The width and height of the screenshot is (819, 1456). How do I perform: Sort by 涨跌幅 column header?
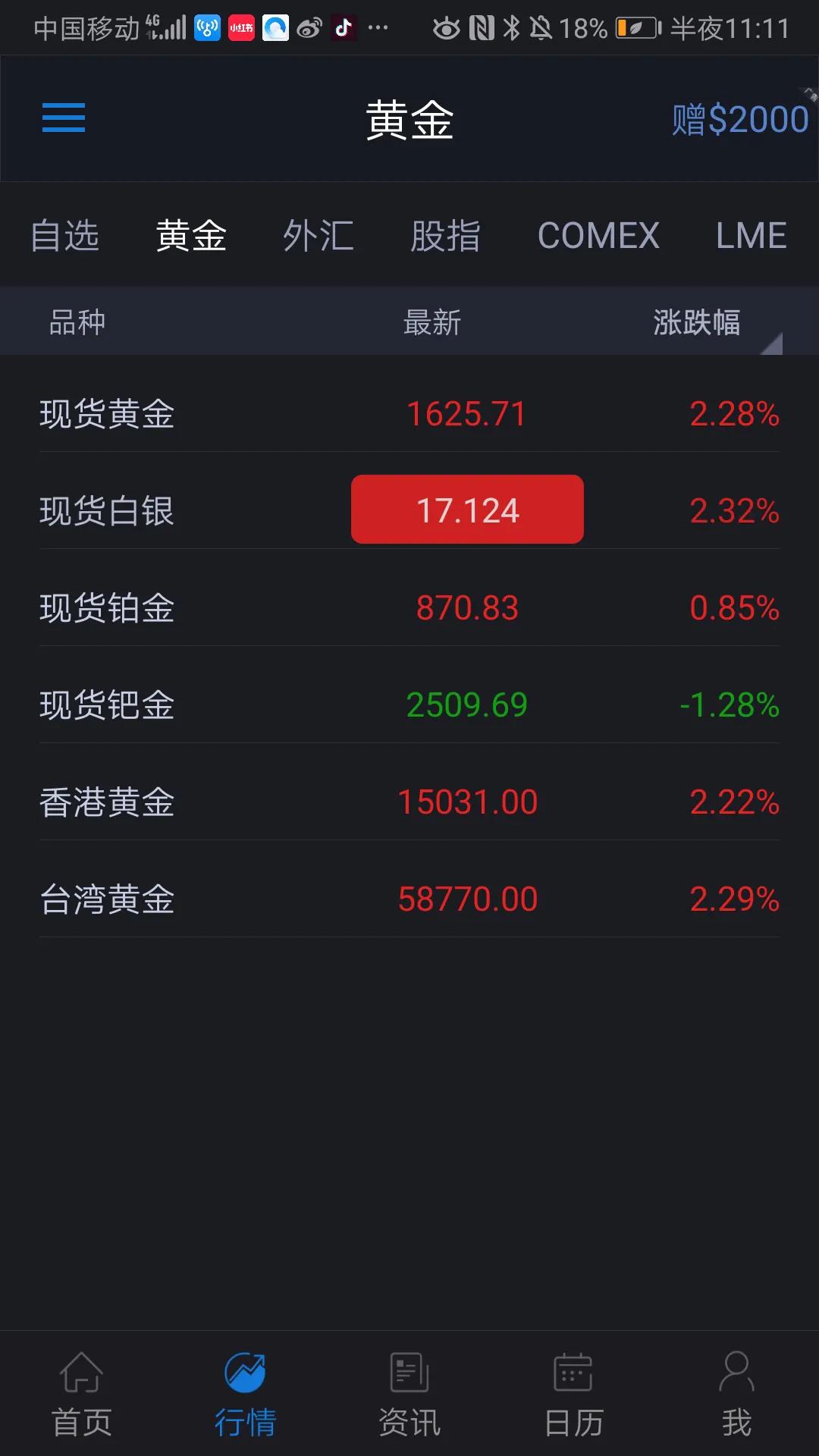(x=697, y=322)
